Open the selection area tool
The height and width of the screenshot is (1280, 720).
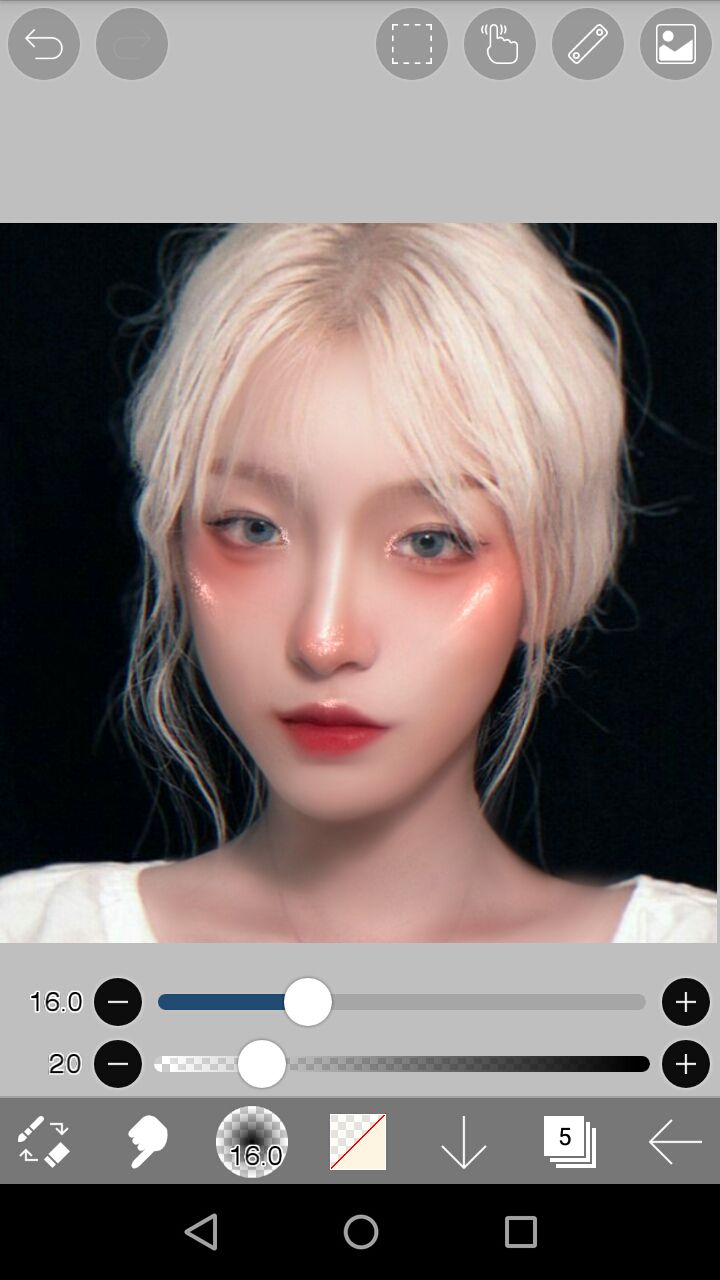(412, 44)
